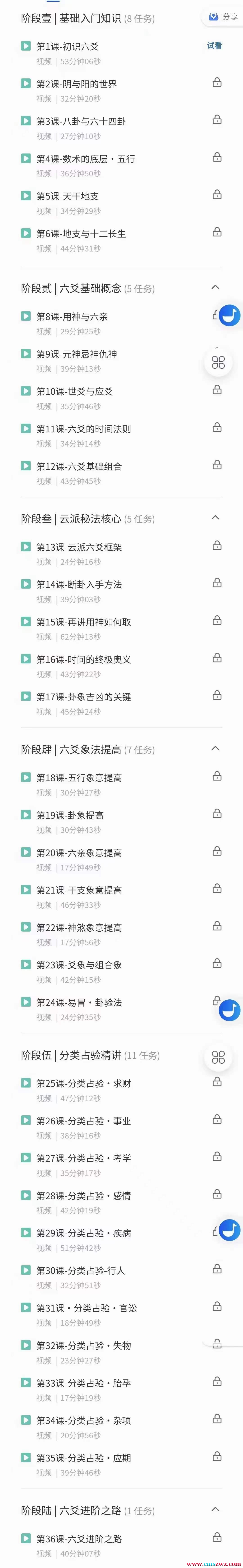Play lesson 第31课・分类占验・官讼
The height and width of the screenshot is (1568, 243).
coord(86,1308)
